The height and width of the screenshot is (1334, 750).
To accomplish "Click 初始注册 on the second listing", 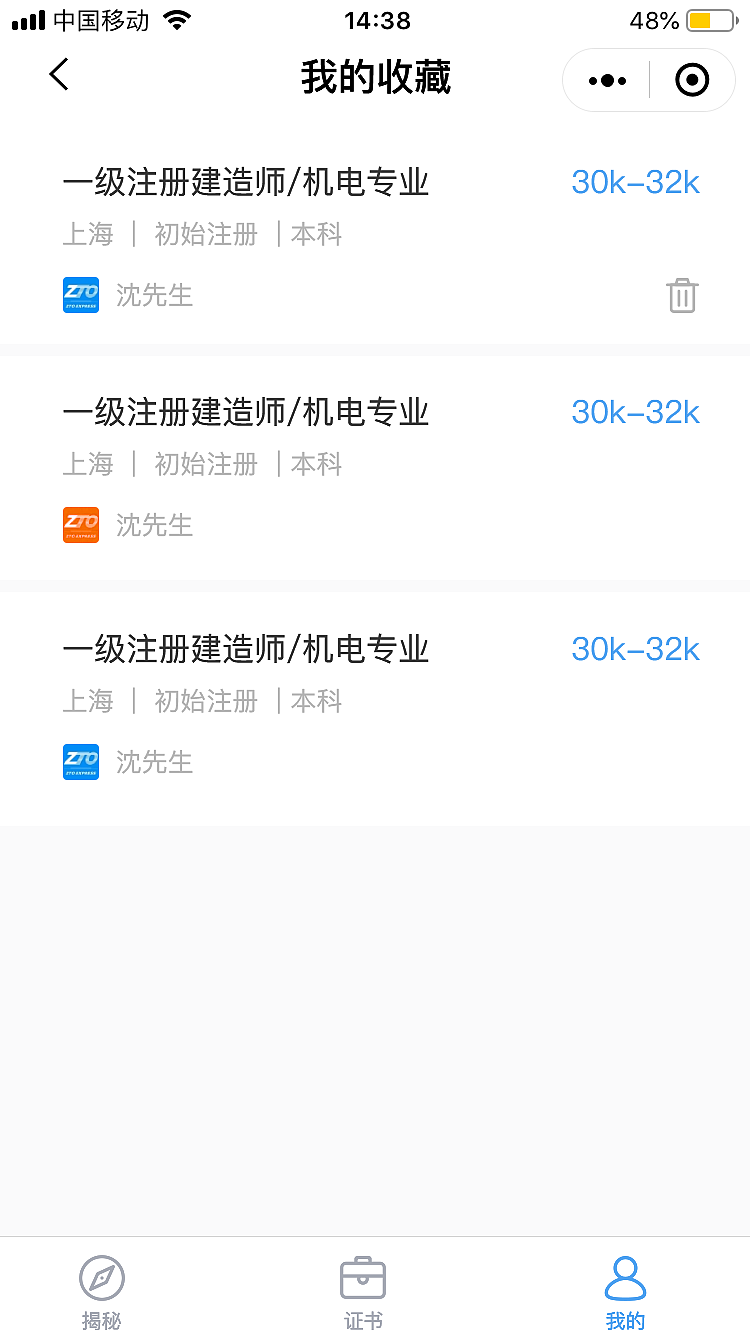I will [204, 464].
